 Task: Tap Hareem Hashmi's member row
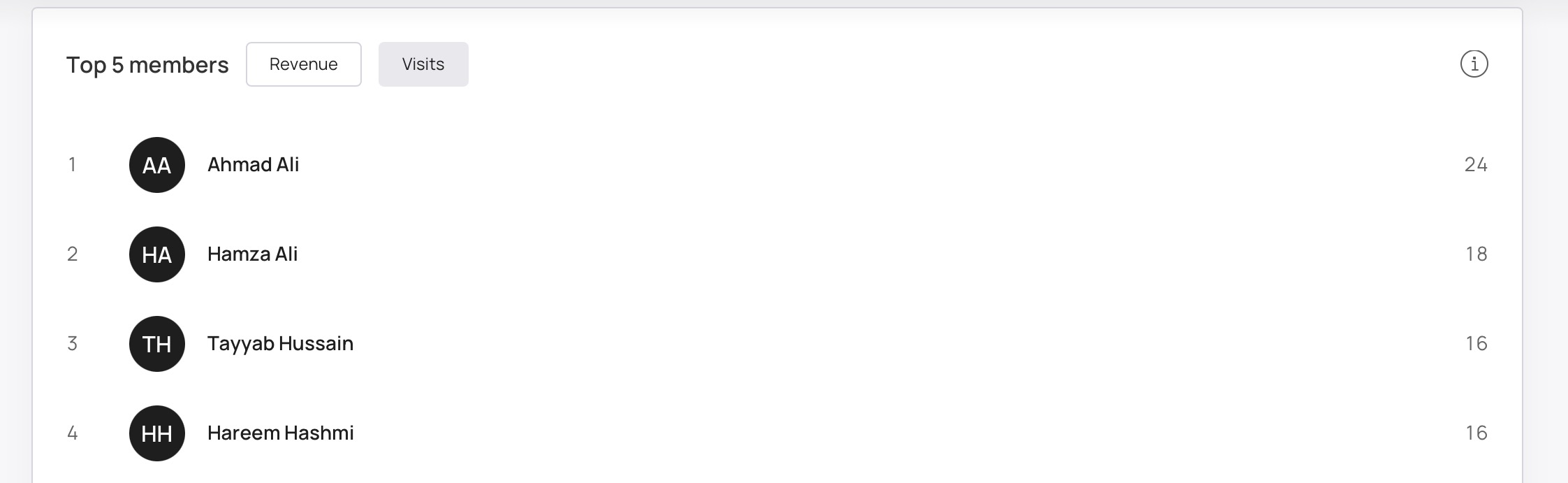point(280,433)
